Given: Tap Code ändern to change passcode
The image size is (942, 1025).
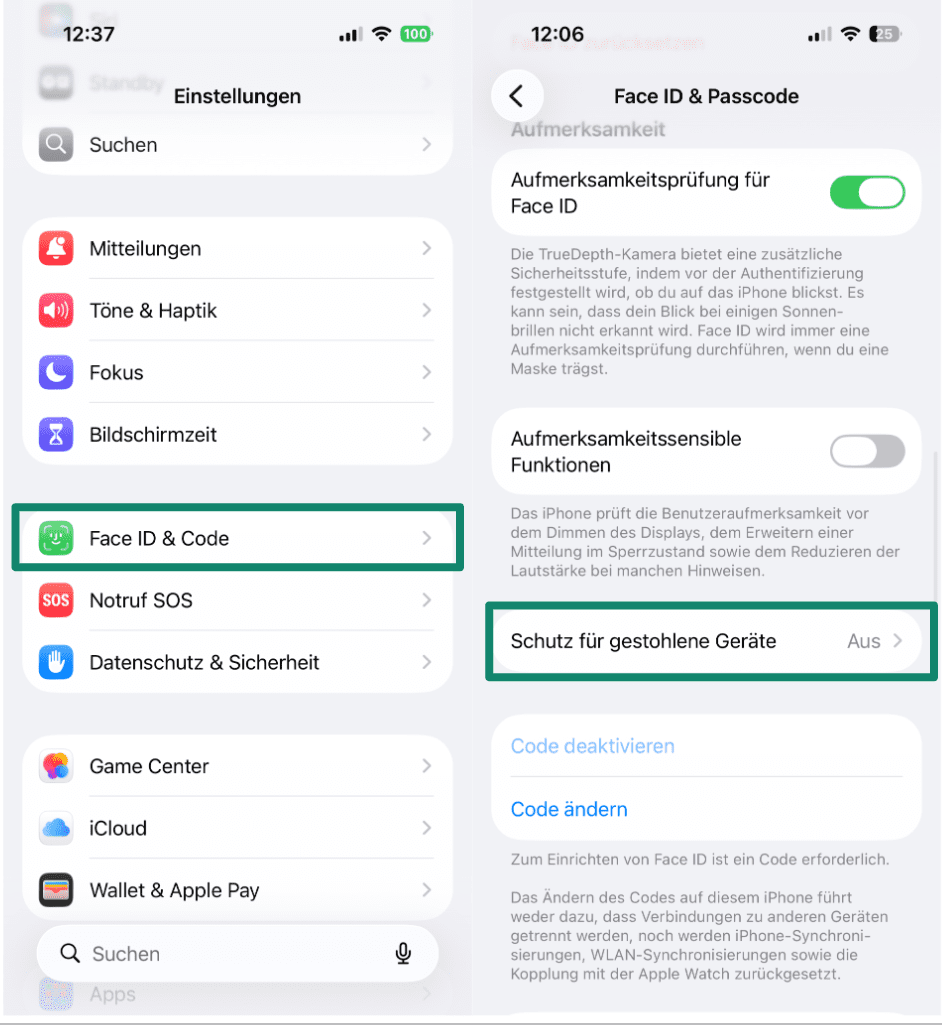Looking at the screenshot, I should (x=568, y=809).
